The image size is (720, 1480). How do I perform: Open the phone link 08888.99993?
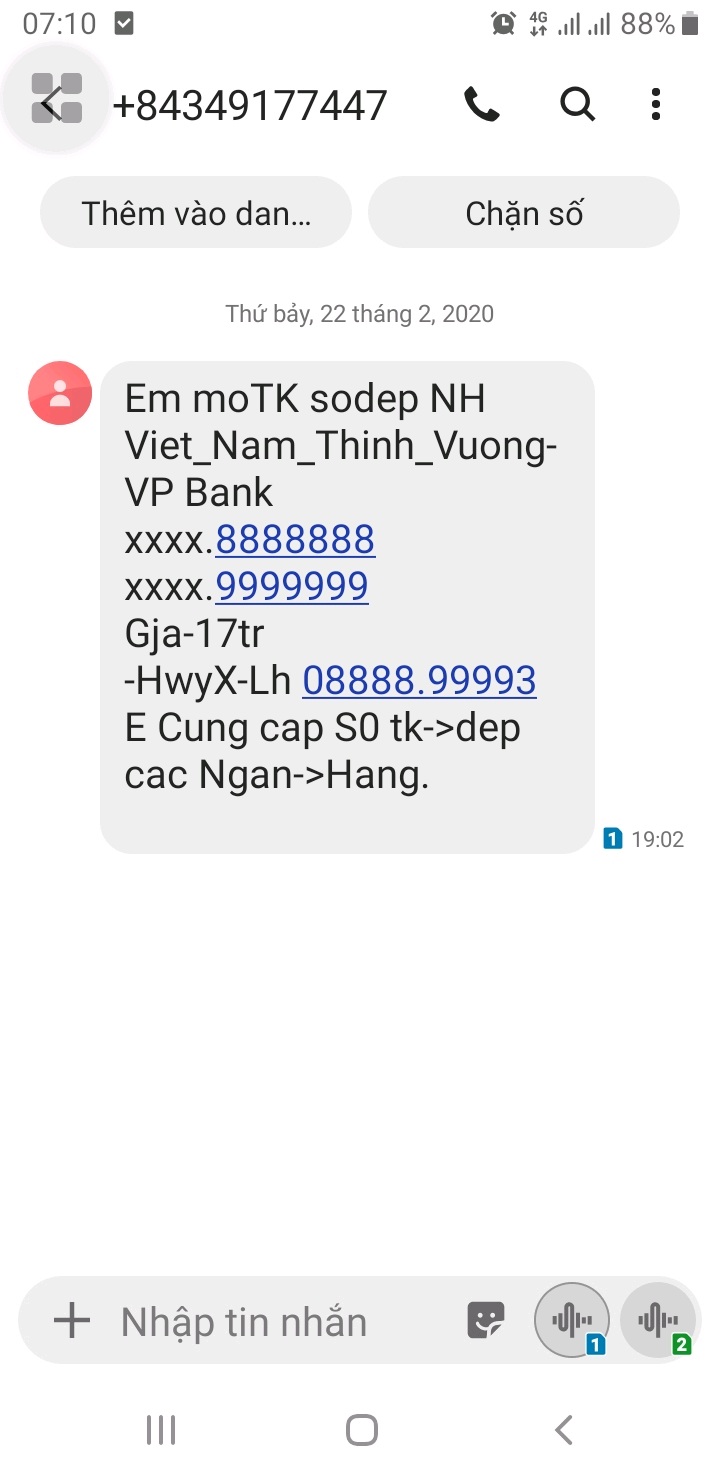pos(419,680)
